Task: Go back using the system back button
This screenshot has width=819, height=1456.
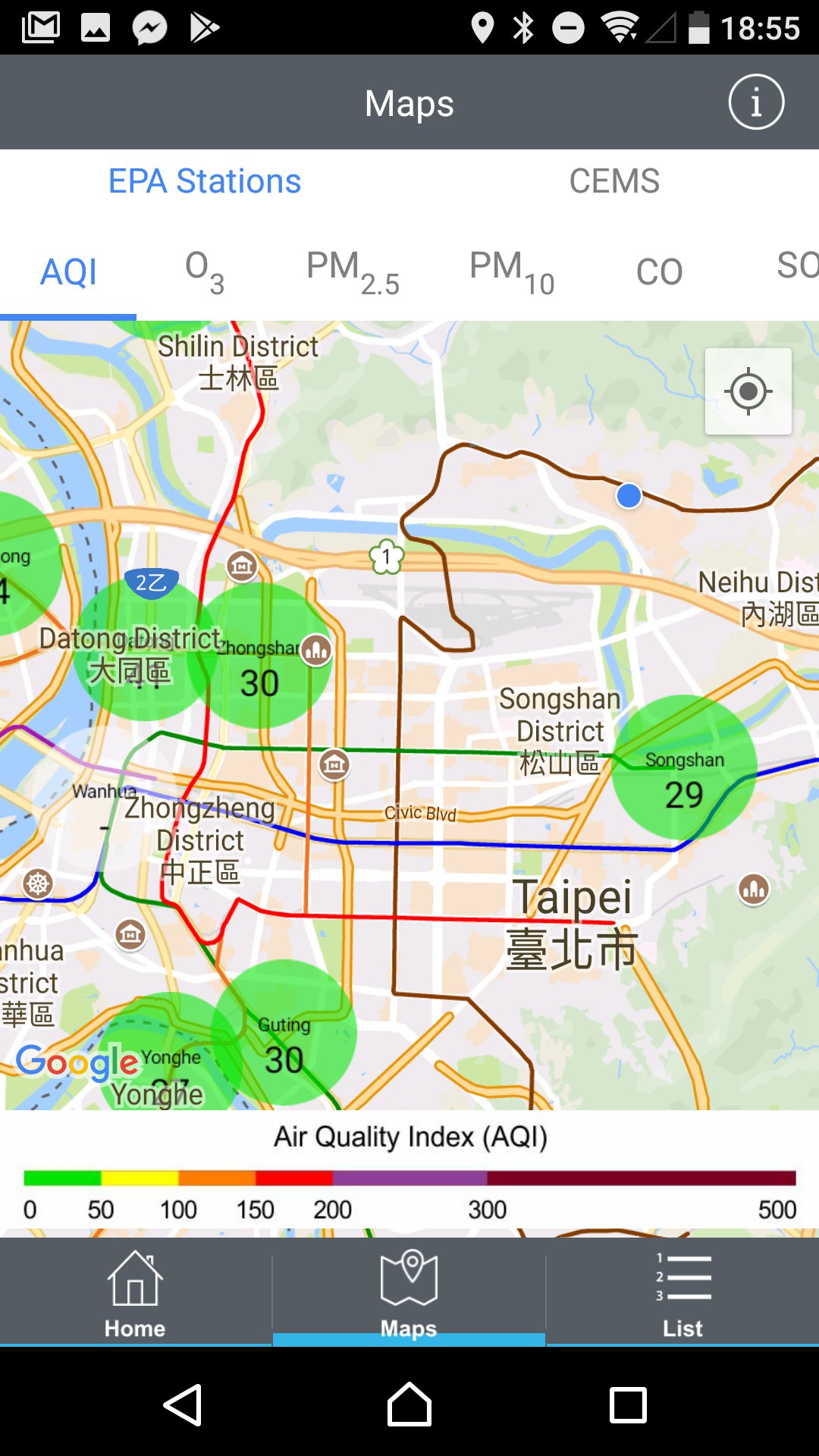Action: point(183,1404)
